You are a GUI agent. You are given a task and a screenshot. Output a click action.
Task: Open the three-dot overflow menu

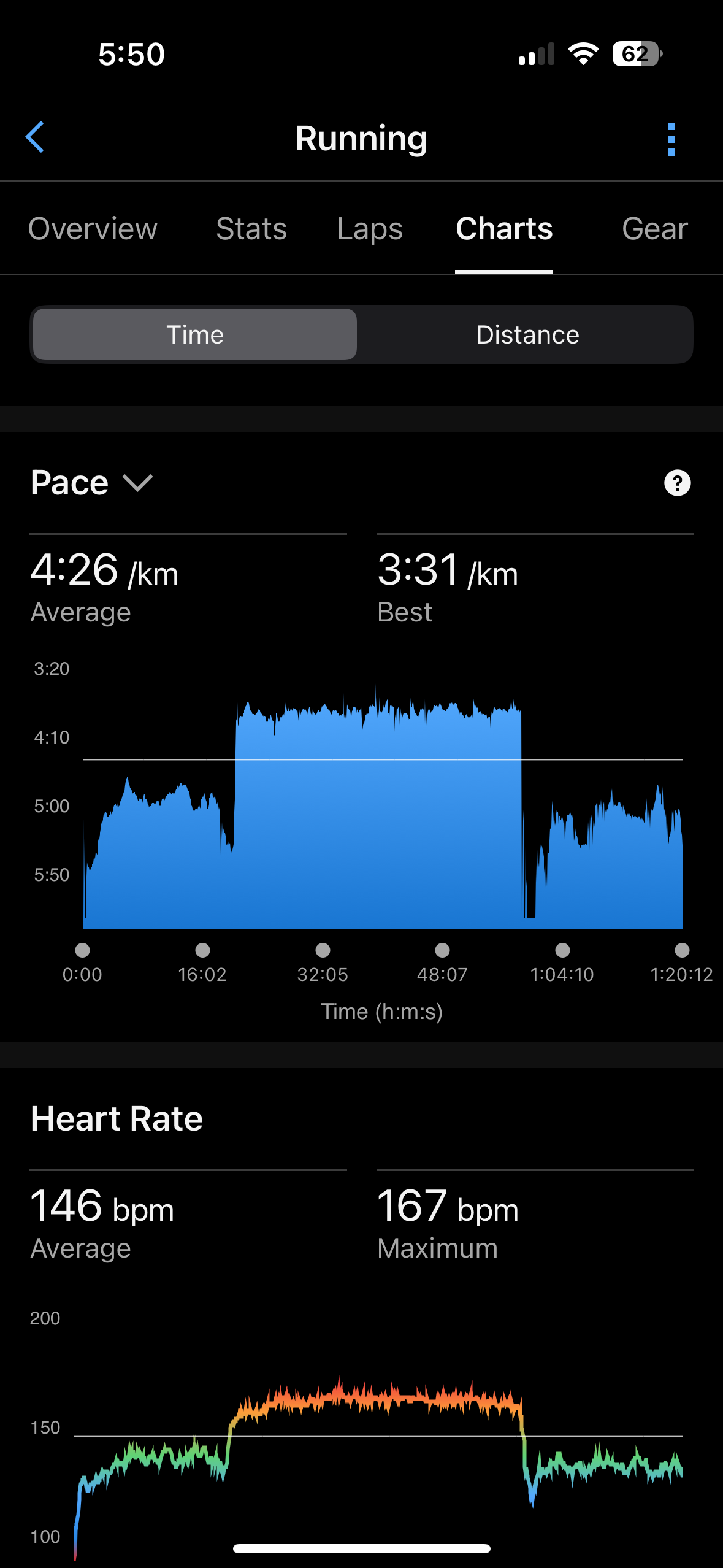pyautogui.click(x=671, y=139)
